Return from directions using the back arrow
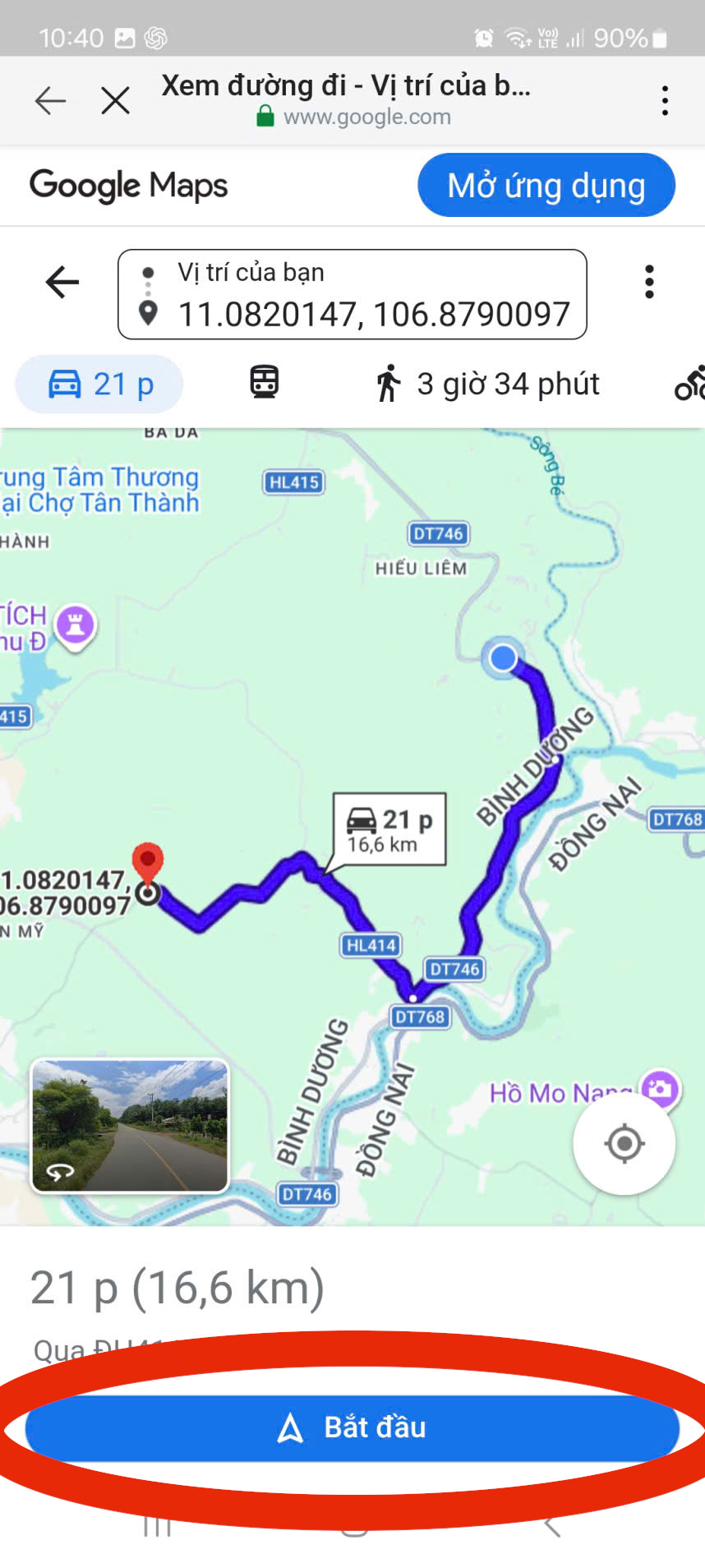This screenshot has width=705, height=1568. coord(62,282)
